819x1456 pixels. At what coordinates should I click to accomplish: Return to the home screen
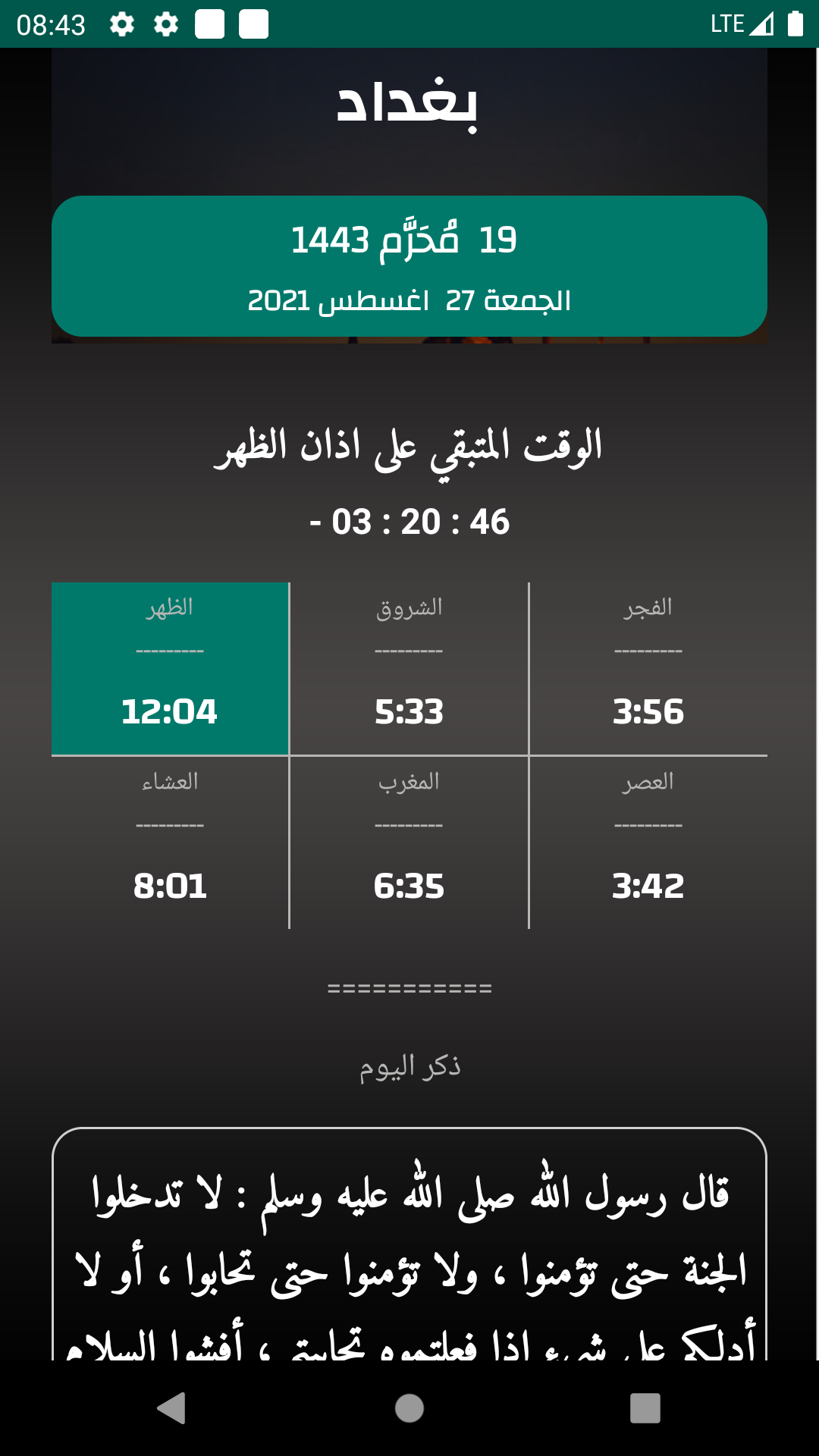click(x=409, y=1408)
